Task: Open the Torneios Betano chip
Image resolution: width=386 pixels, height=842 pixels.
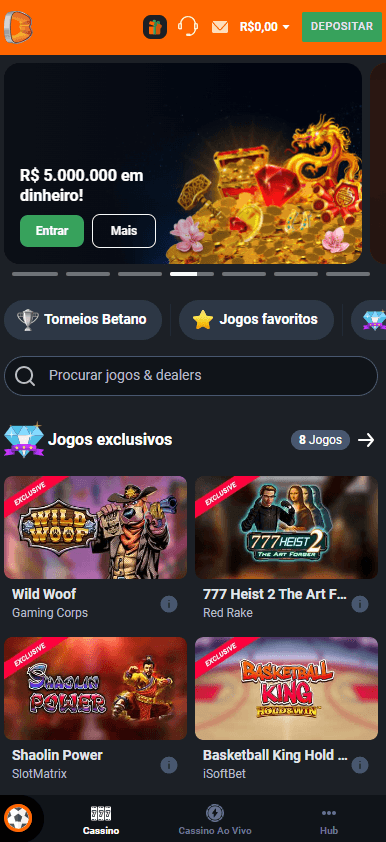Action: tap(83, 320)
